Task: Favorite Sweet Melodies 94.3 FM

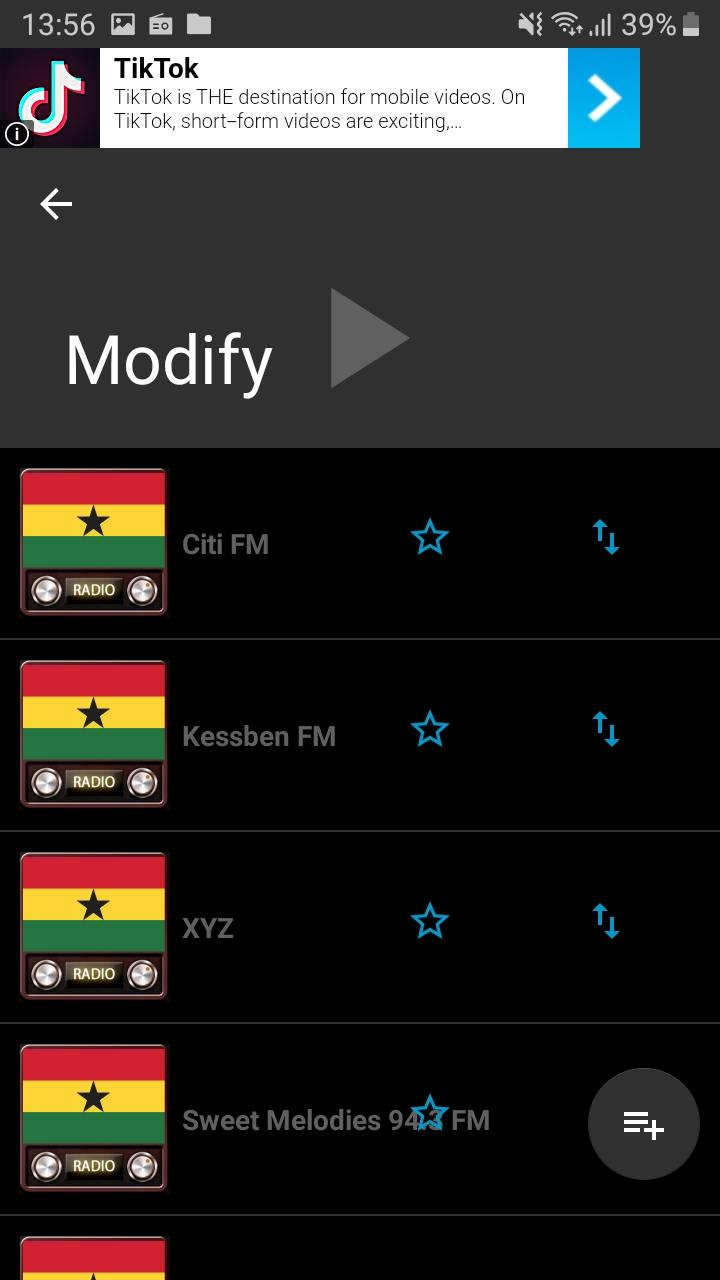Action: point(430,1113)
